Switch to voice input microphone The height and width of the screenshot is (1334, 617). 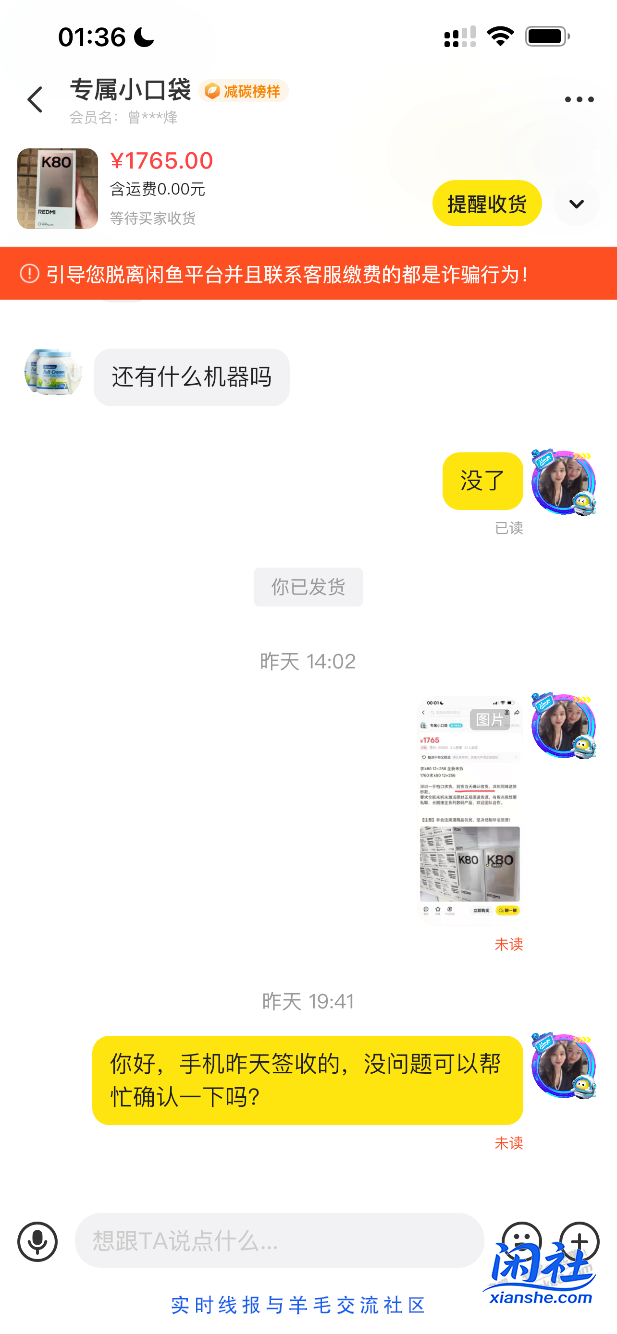tap(37, 1241)
